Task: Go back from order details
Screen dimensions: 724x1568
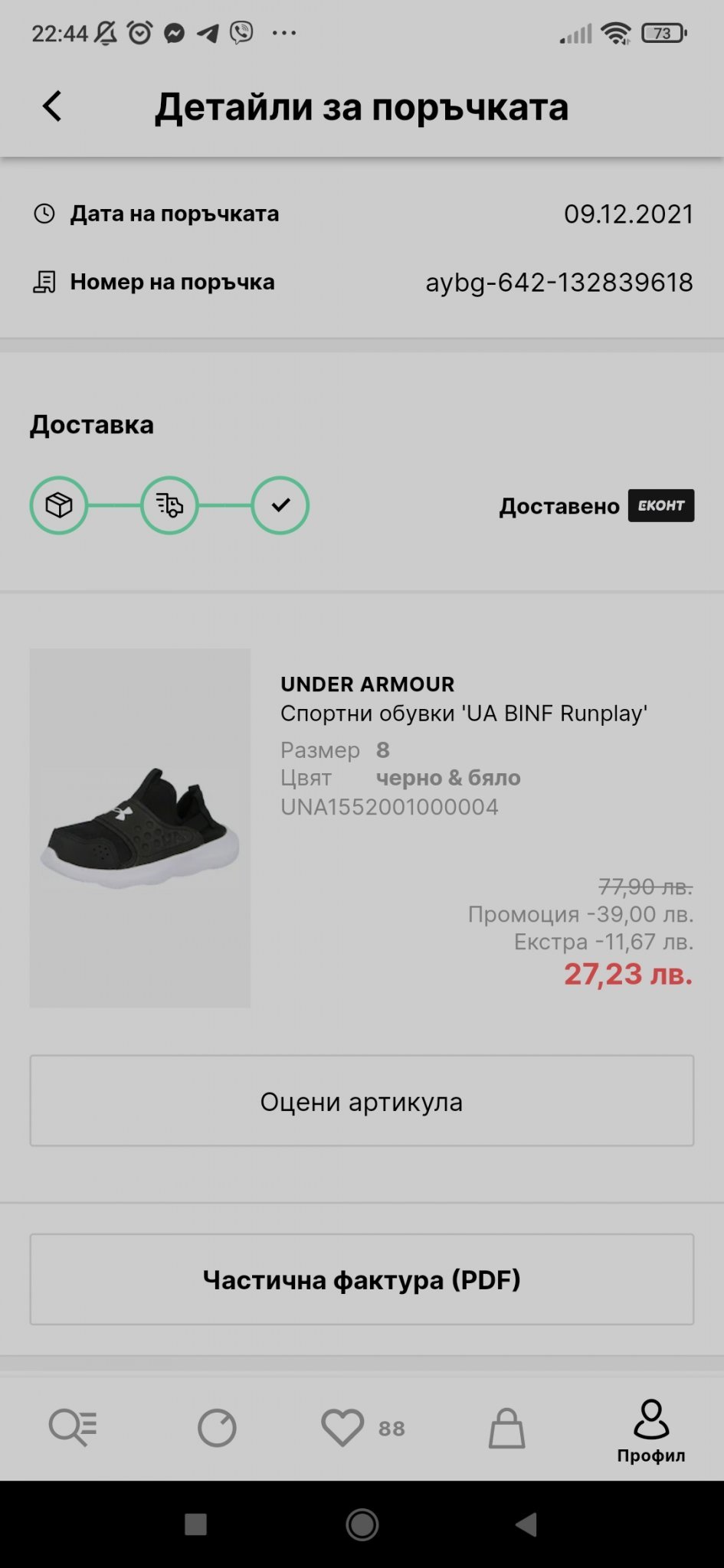Action: point(52,106)
